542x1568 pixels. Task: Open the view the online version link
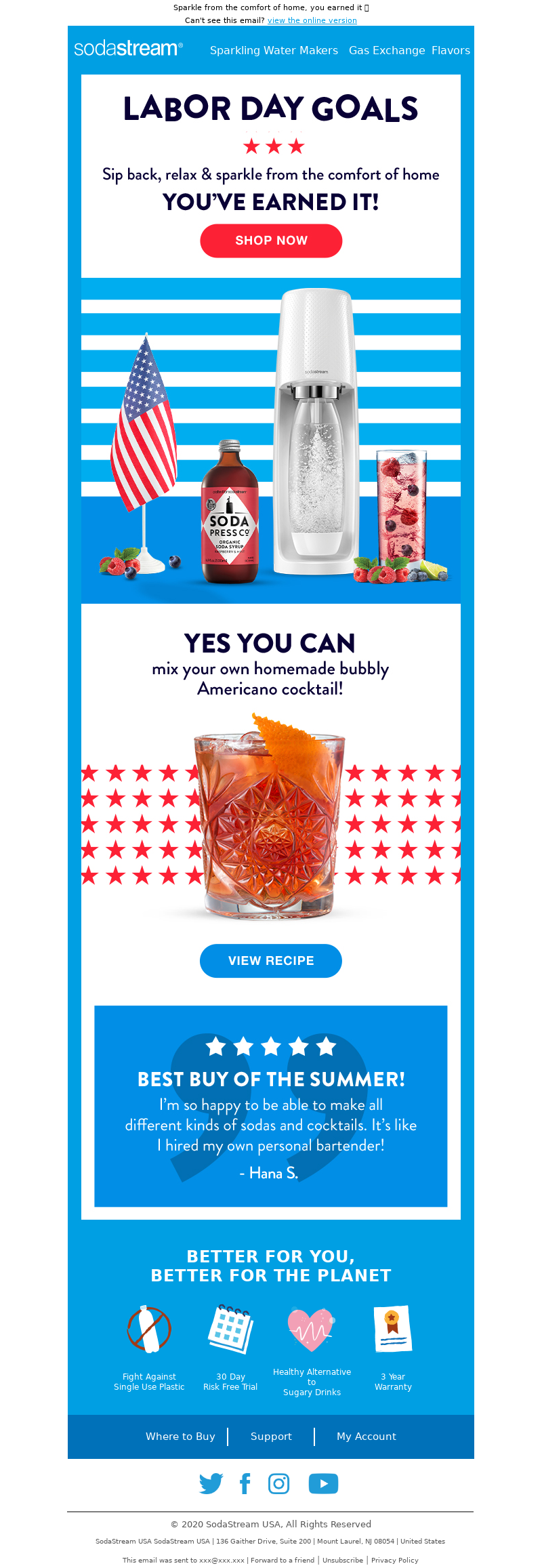click(311, 20)
